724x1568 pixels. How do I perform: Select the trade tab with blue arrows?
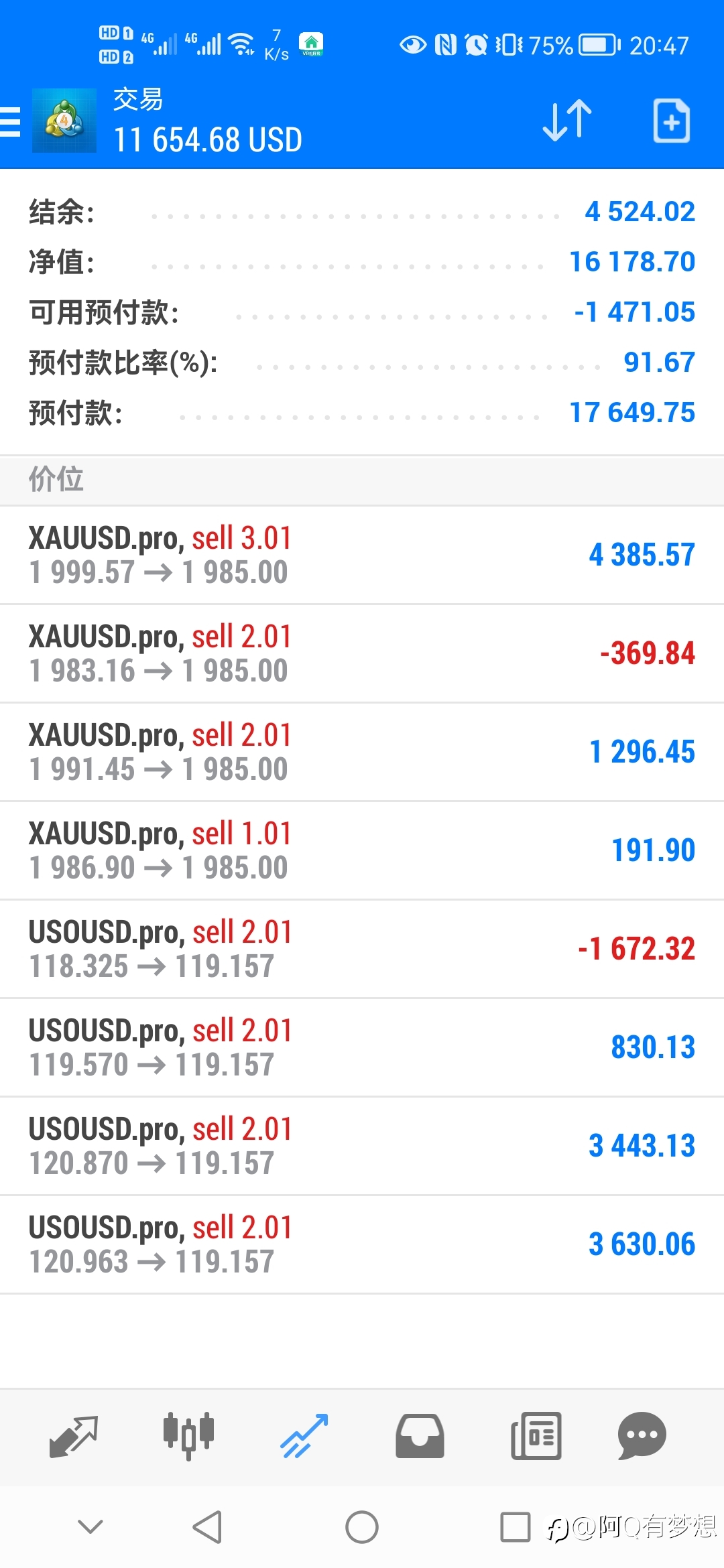click(x=304, y=1437)
